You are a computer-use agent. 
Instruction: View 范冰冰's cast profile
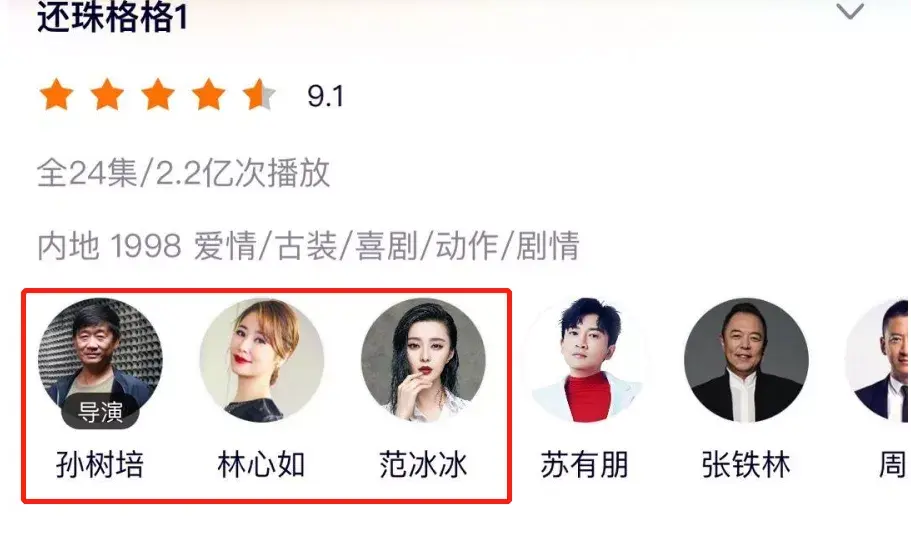[423, 361]
